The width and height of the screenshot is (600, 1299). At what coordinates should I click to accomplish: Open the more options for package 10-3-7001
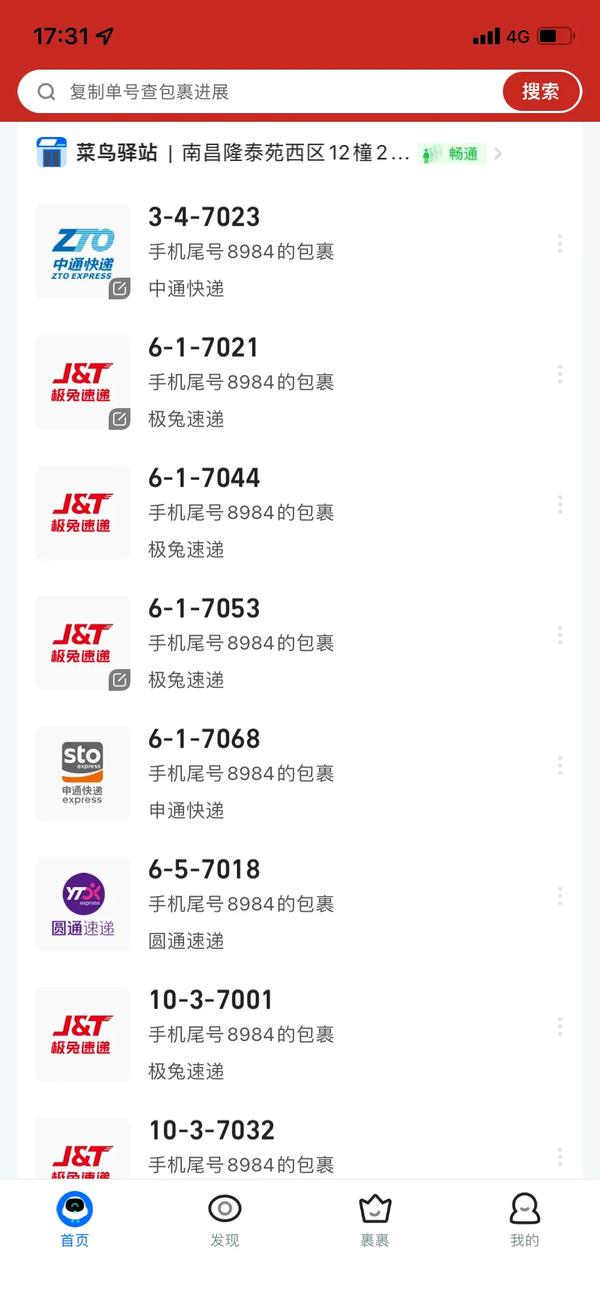point(560,1026)
